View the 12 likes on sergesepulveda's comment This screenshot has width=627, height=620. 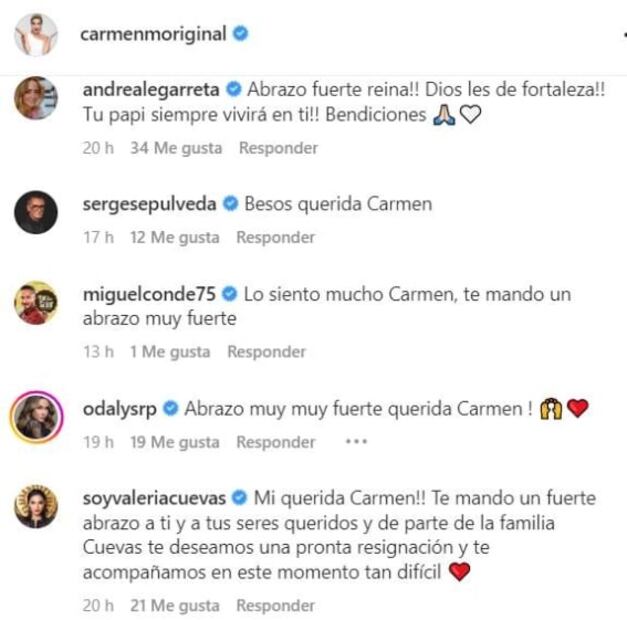pyautogui.click(x=173, y=238)
